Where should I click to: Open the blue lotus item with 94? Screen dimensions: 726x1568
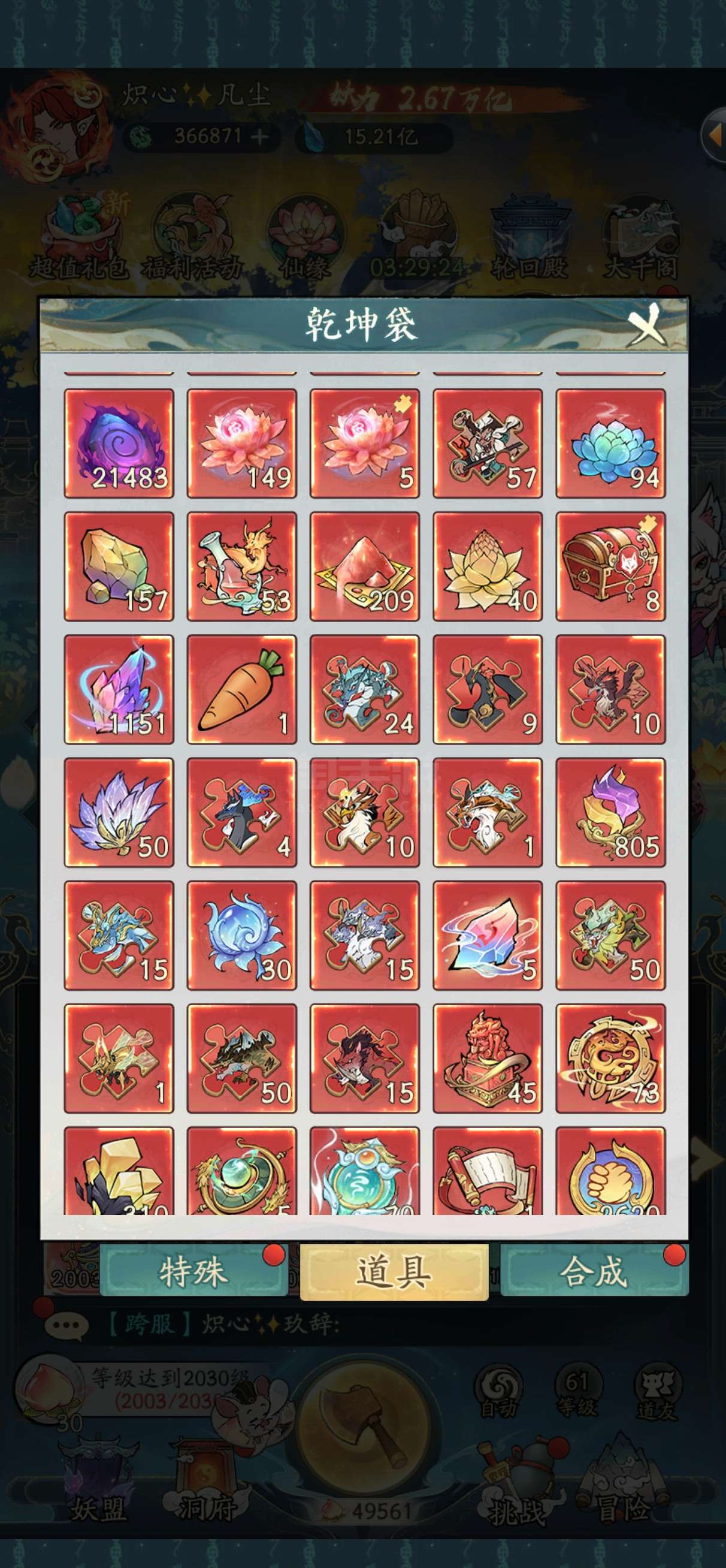[610, 443]
